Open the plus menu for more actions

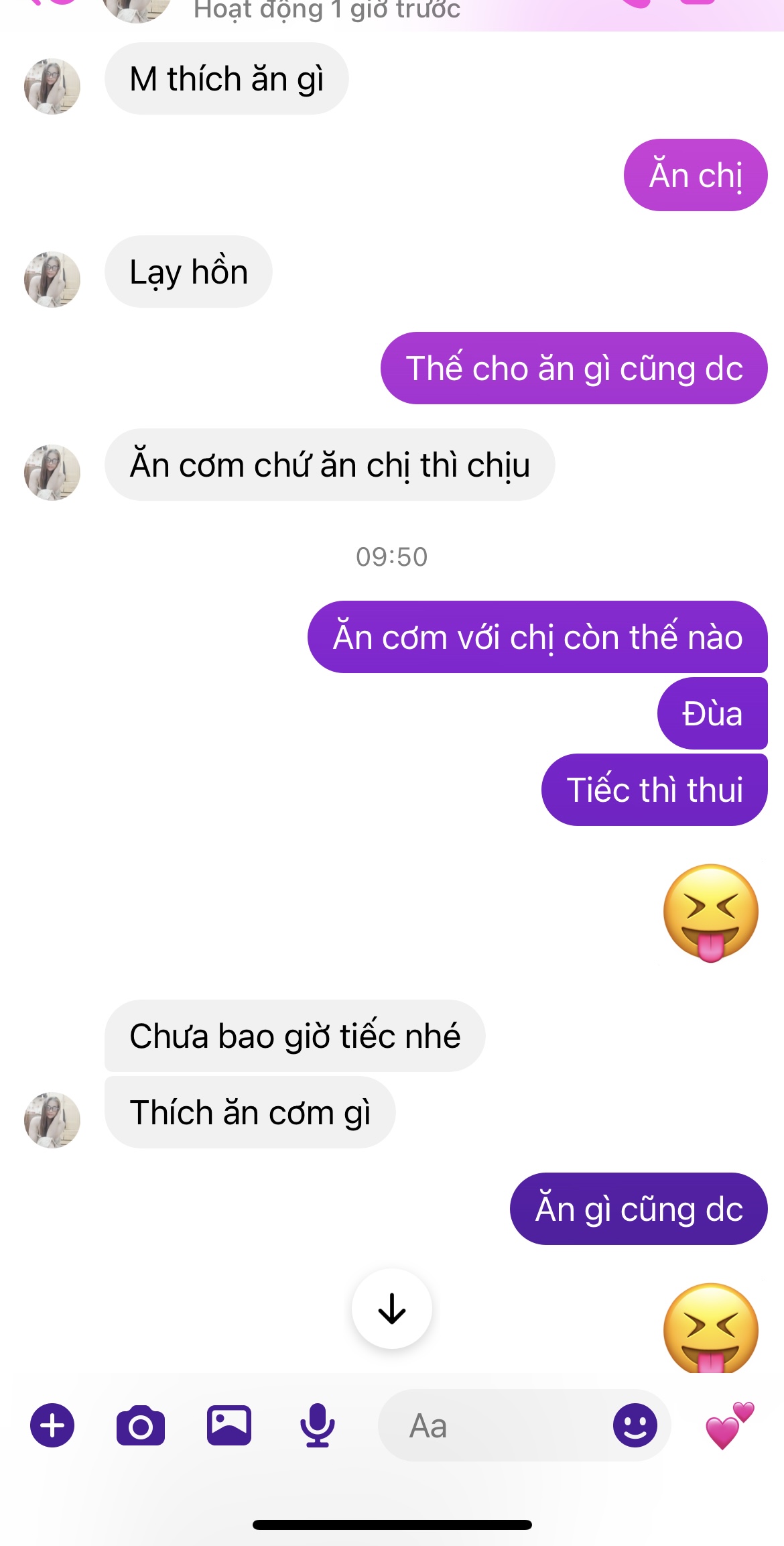coord(52,1425)
